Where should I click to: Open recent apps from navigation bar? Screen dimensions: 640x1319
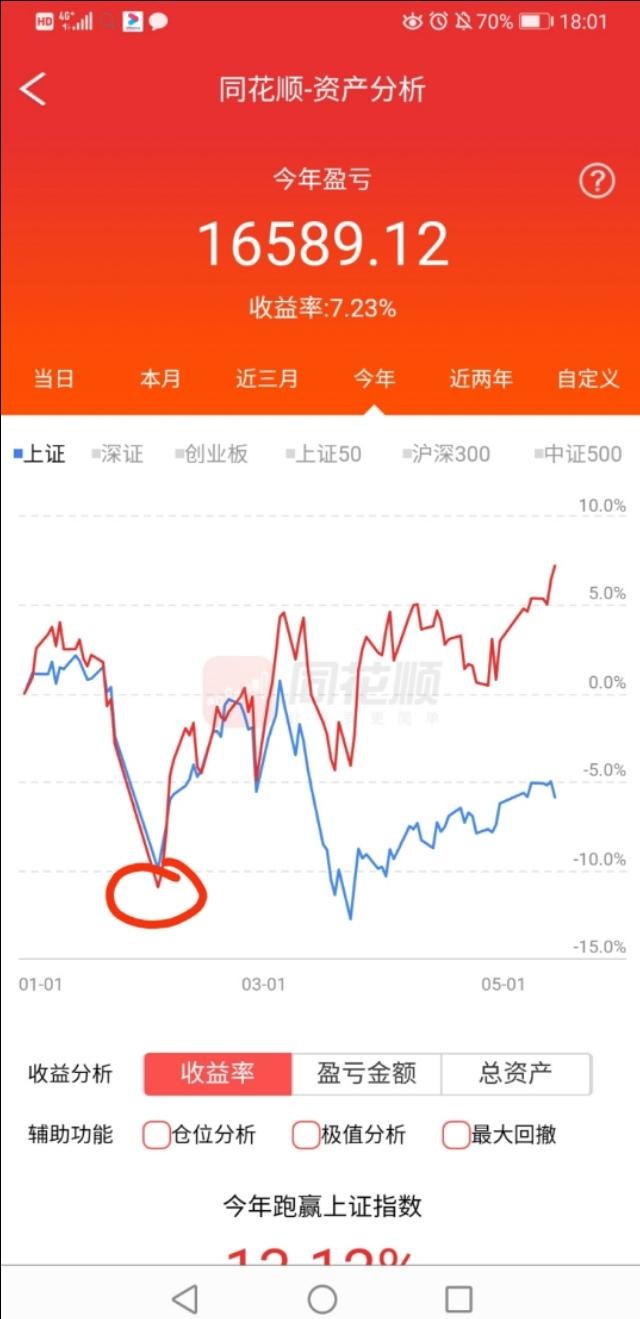(x=458, y=1299)
